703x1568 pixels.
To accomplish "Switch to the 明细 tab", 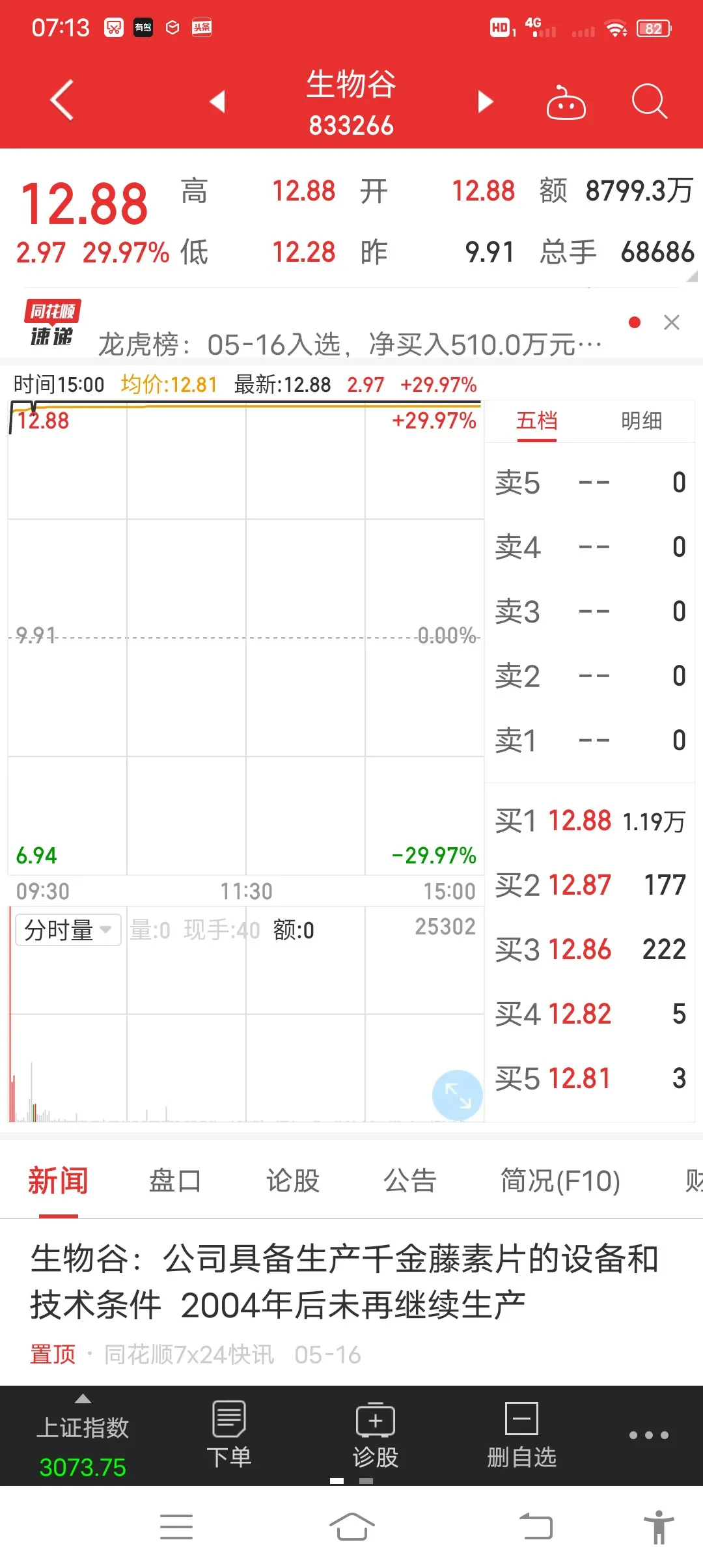I will (x=641, y=421).
